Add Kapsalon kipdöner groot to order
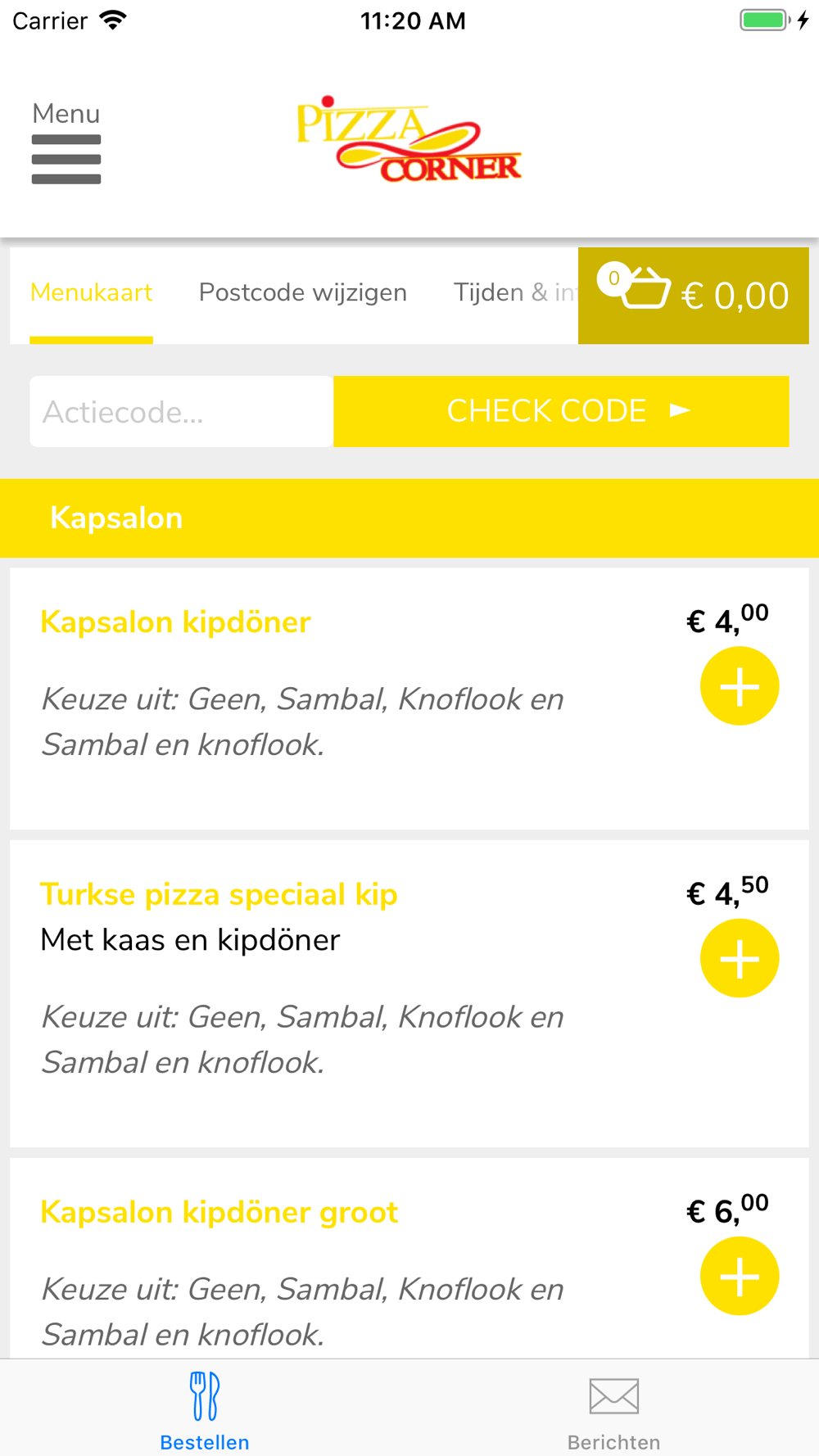This screenshot has height=1456, width=819. tap(740, 1276)
